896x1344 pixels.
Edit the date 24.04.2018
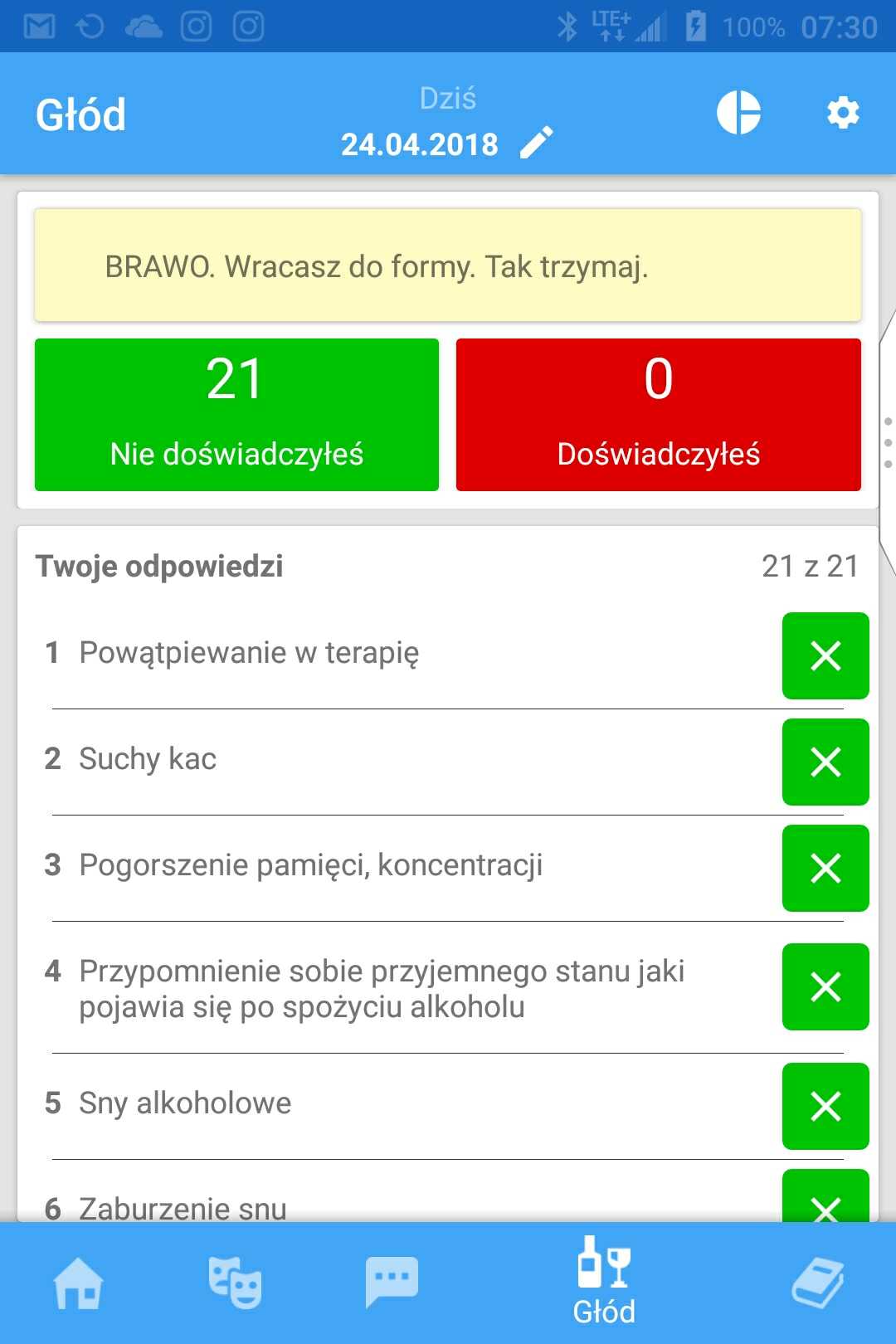(x=537, y=143)
